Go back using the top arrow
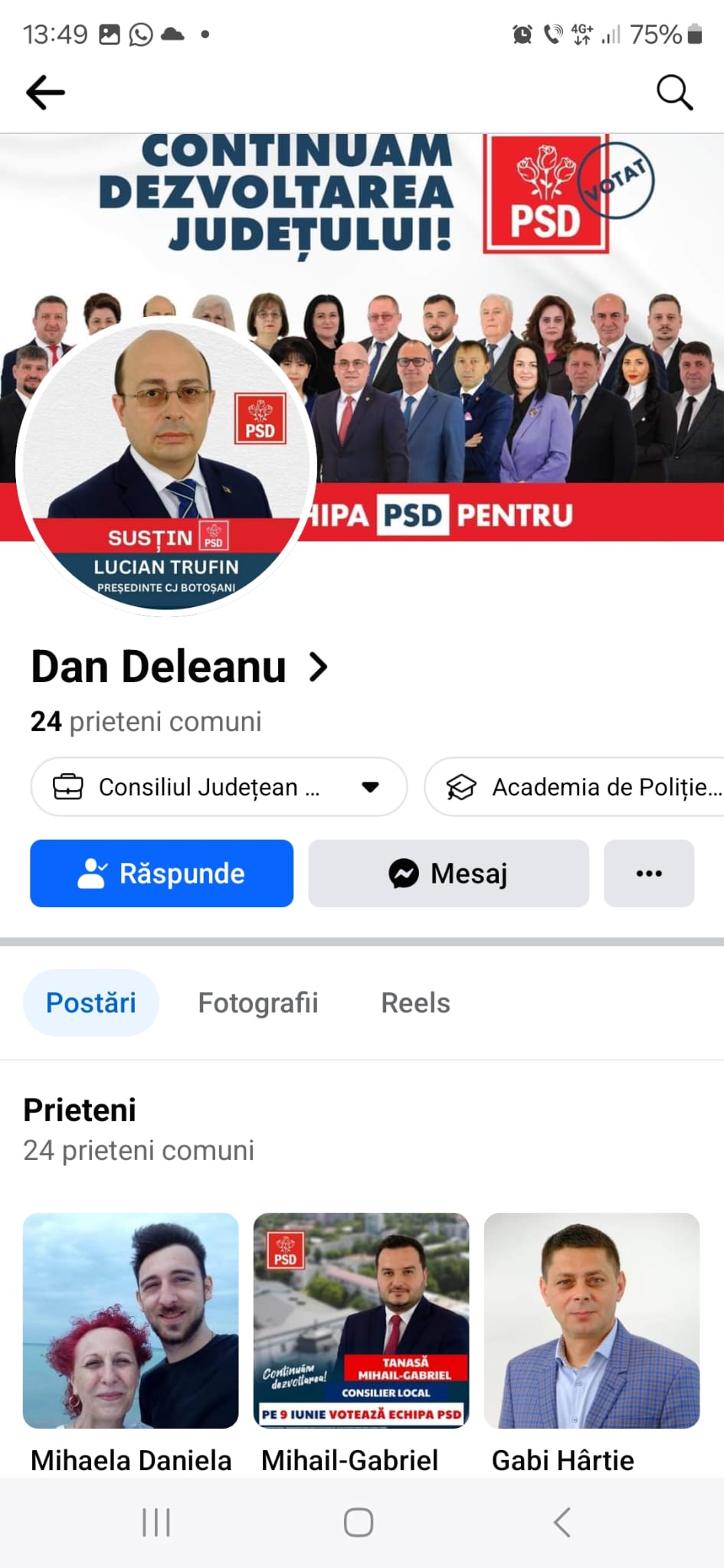This screenshot has height=1568, width=724. tap(45, 93)
